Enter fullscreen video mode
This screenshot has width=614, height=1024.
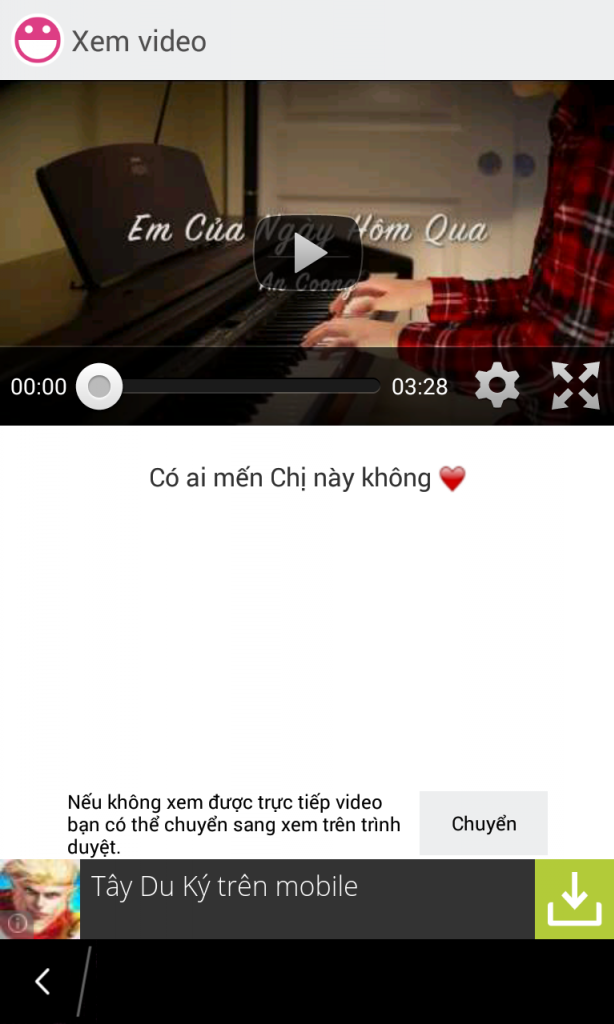pyautogui.click(x=576, y=386)
